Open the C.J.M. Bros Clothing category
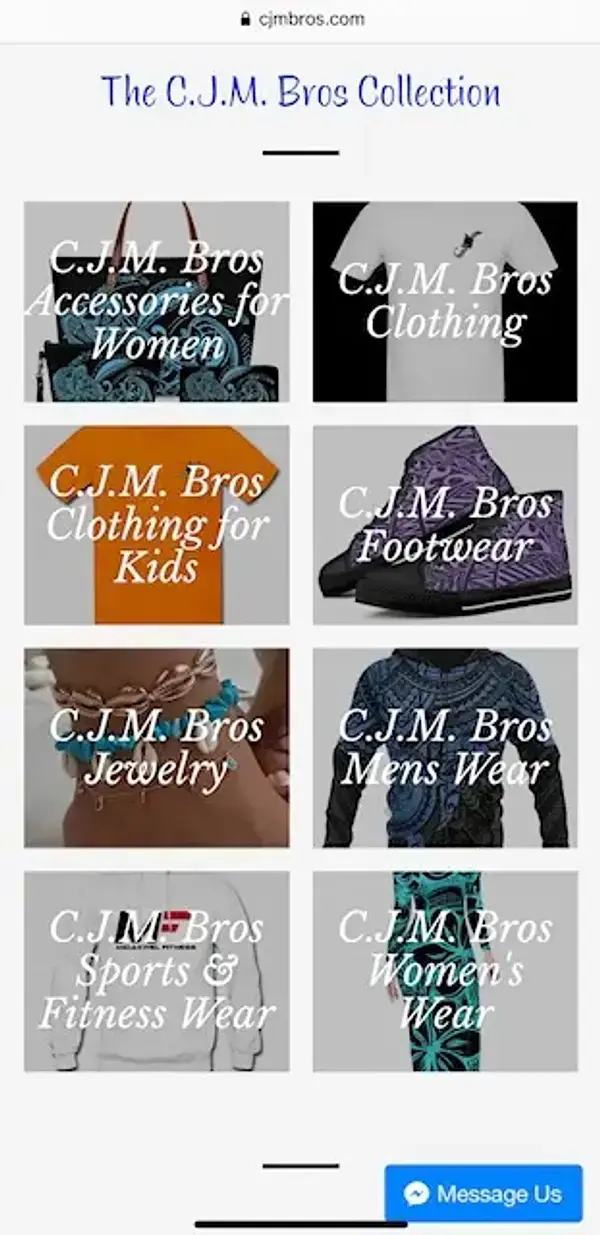The image size is (600, 1235). coord(445,302)
